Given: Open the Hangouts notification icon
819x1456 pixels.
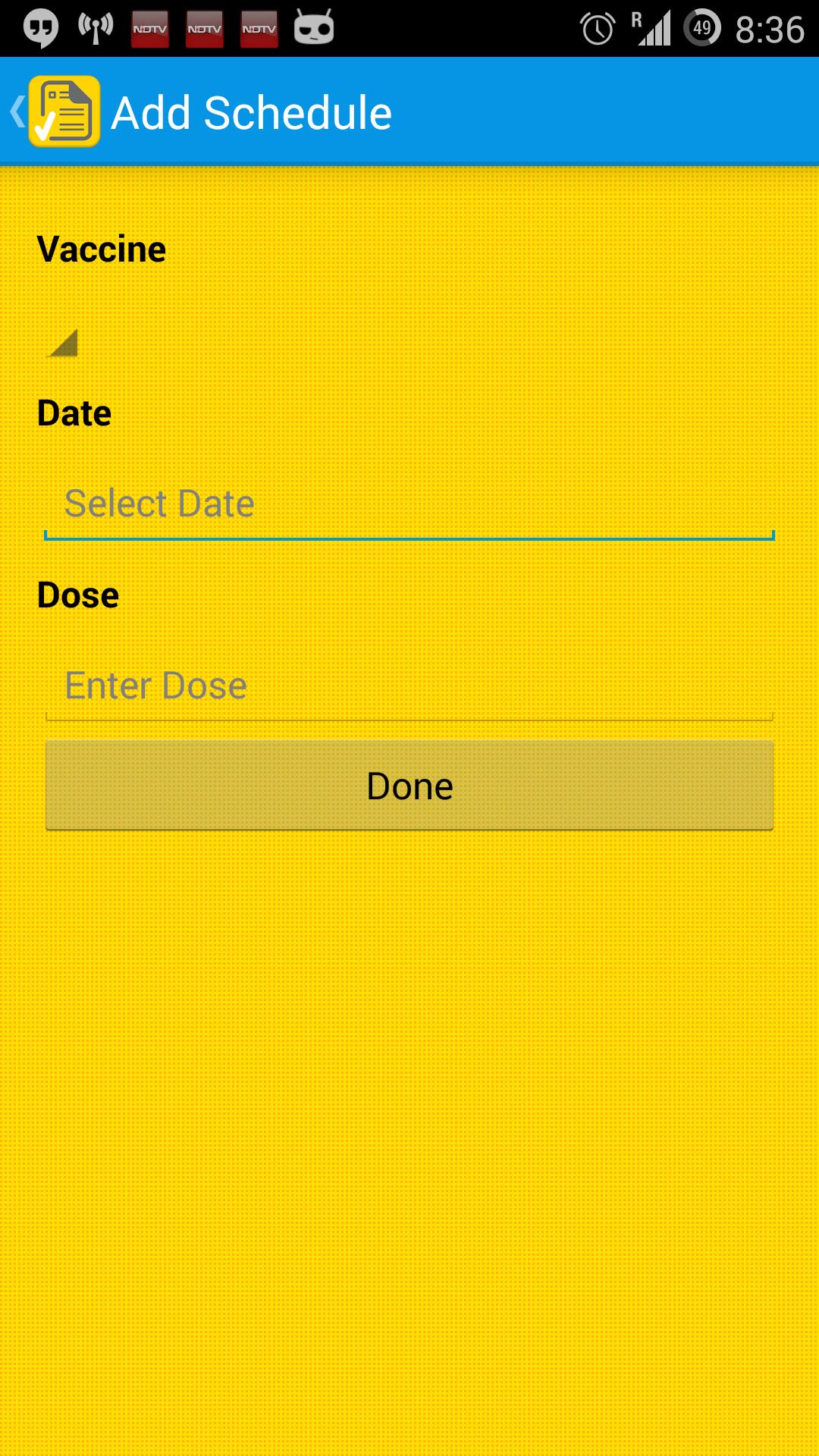Looking at the screenshot, I should pos(39,27).
